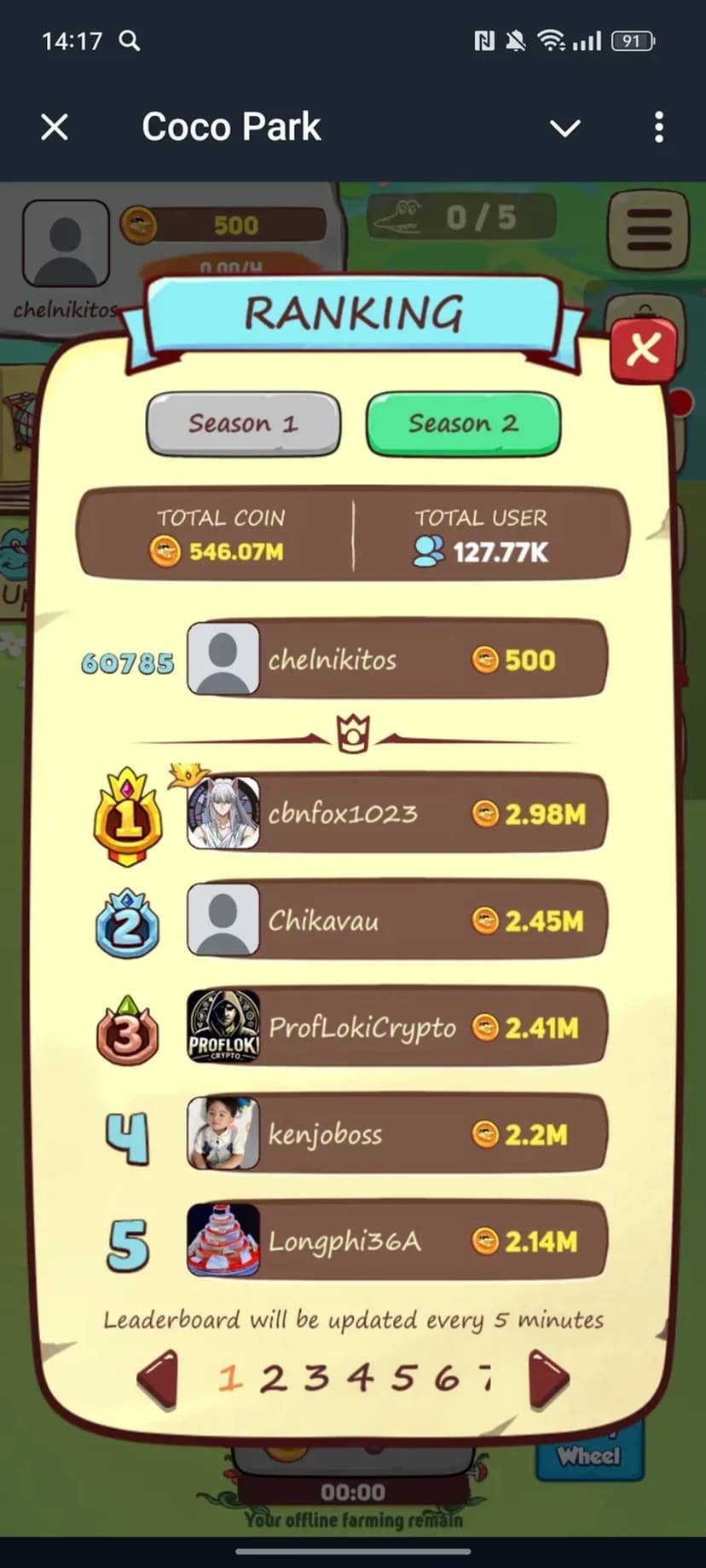The height and width of the screenshot is (1568, 706).
Task: Open leaderboard page 4
Action: tap(360, 1378)
